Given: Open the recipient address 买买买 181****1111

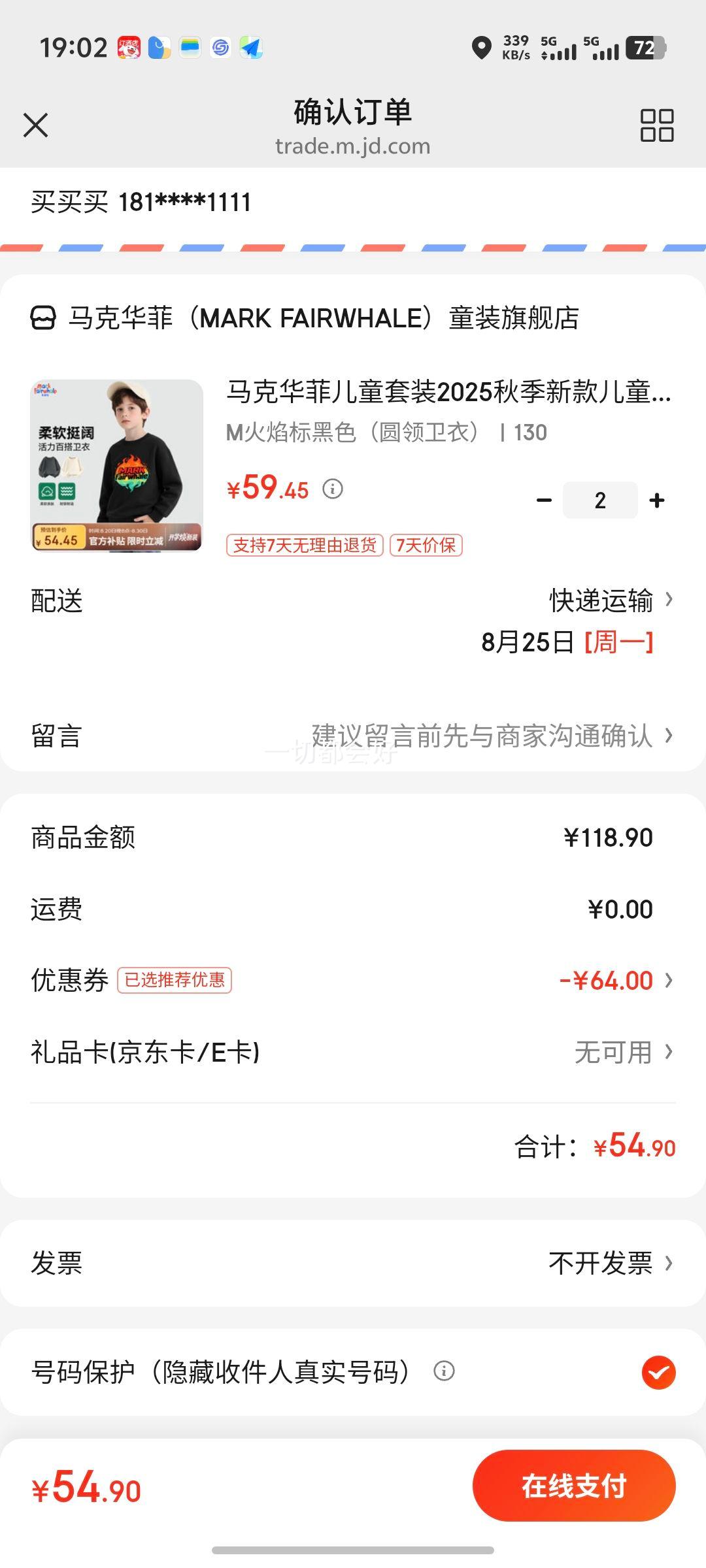Looking at the screenshot, I should [353, 203].
